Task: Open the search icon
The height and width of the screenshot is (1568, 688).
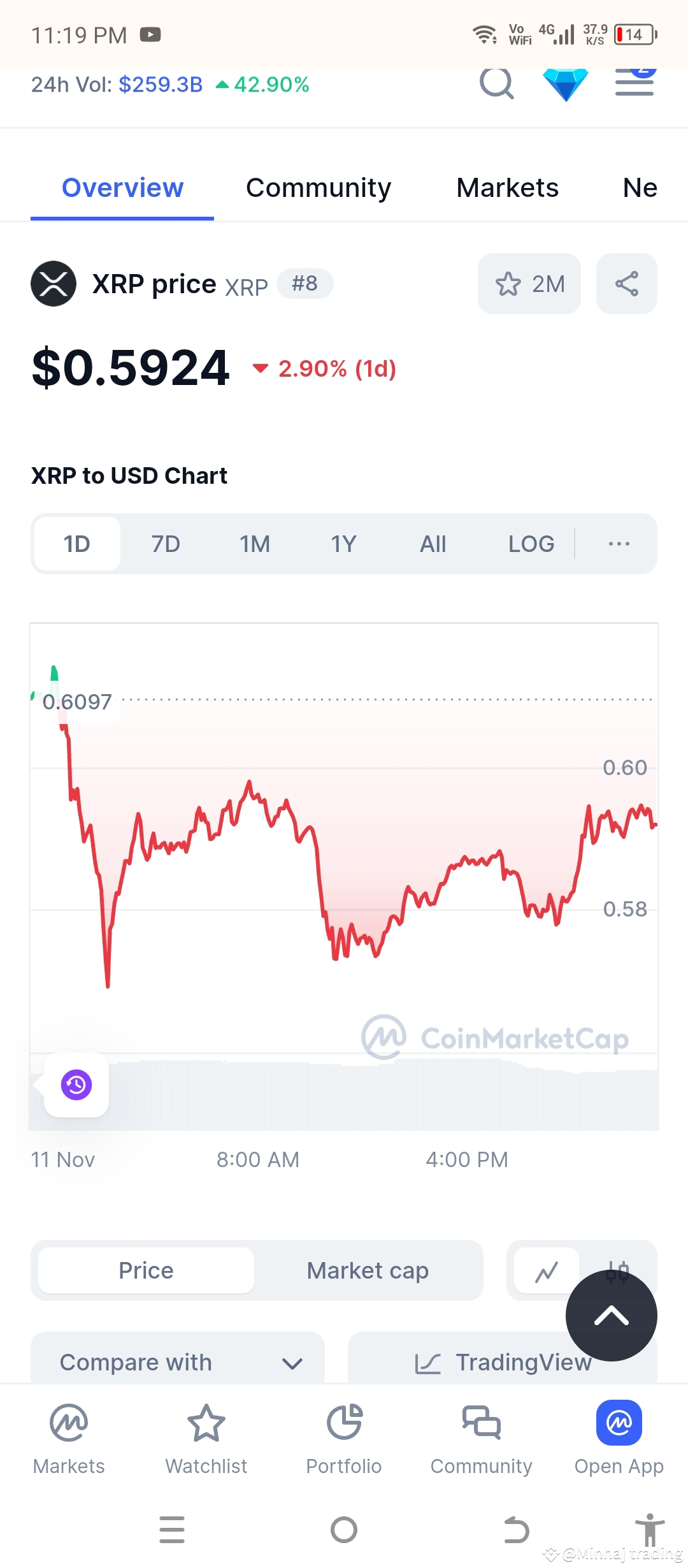Action: [499, 83]
